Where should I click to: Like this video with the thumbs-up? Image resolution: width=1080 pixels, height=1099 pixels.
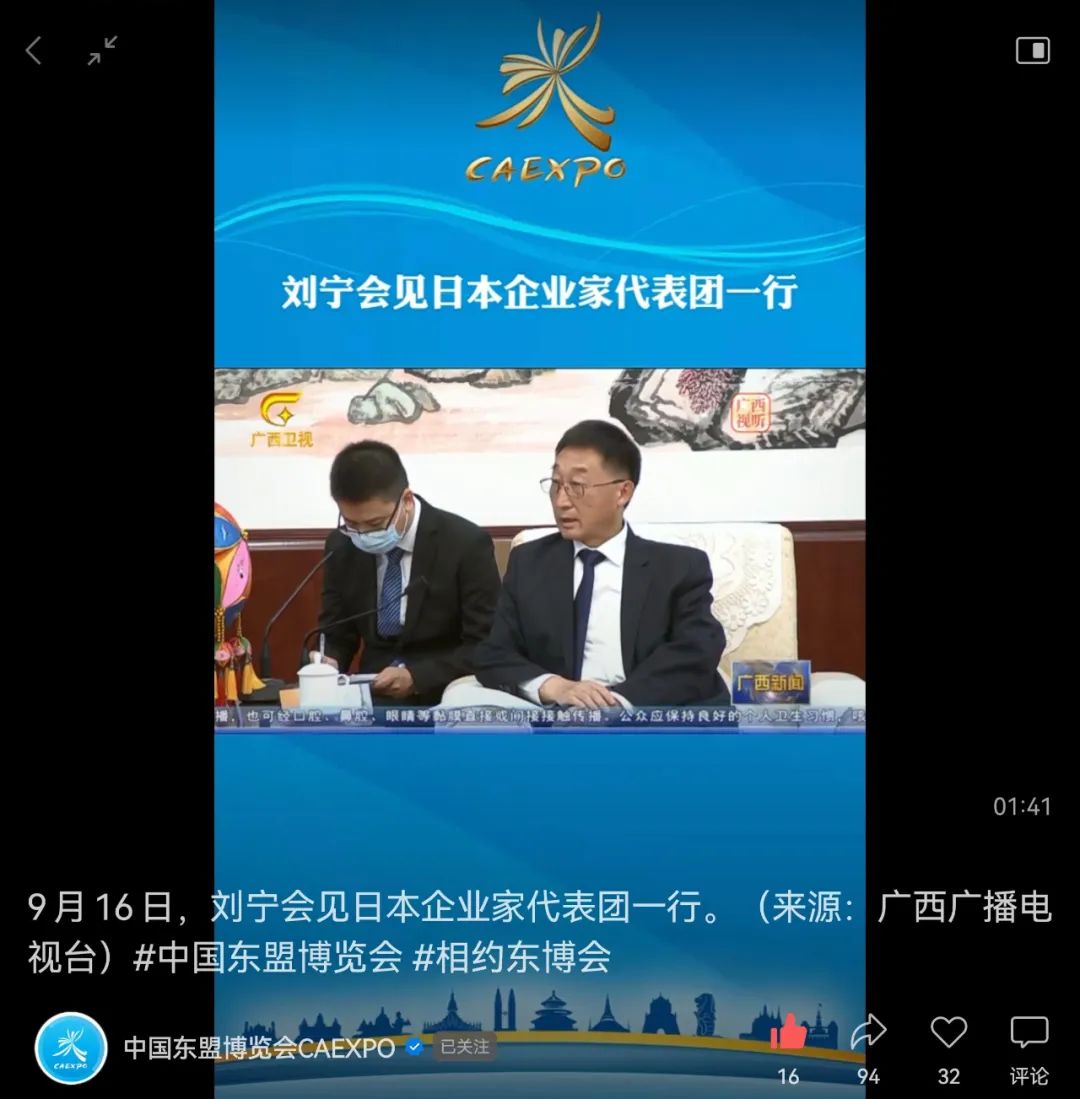tap(788, 1034)
